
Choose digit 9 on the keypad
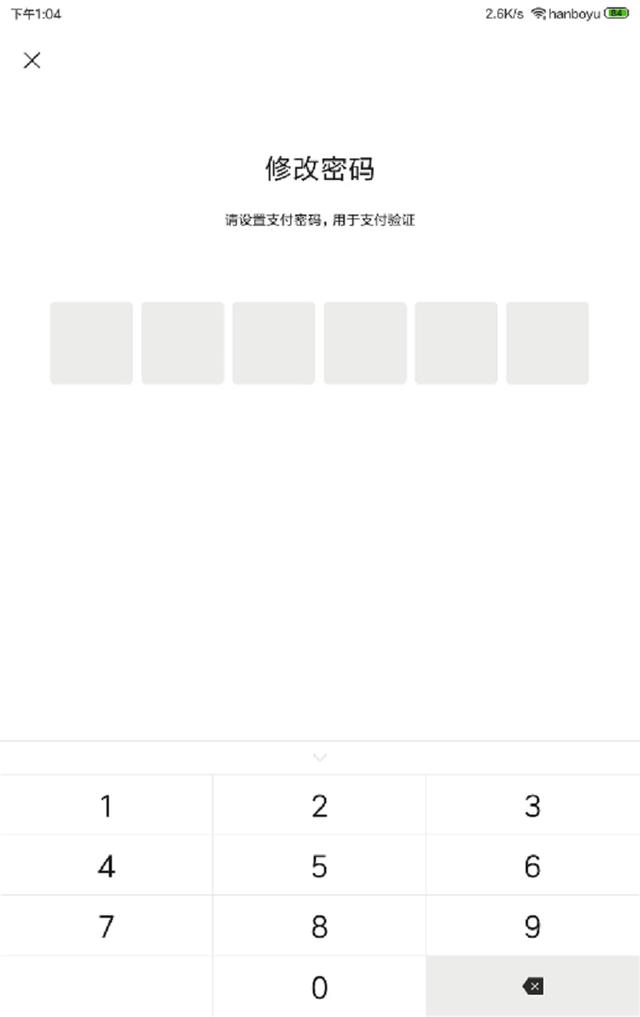coord(532,926)
